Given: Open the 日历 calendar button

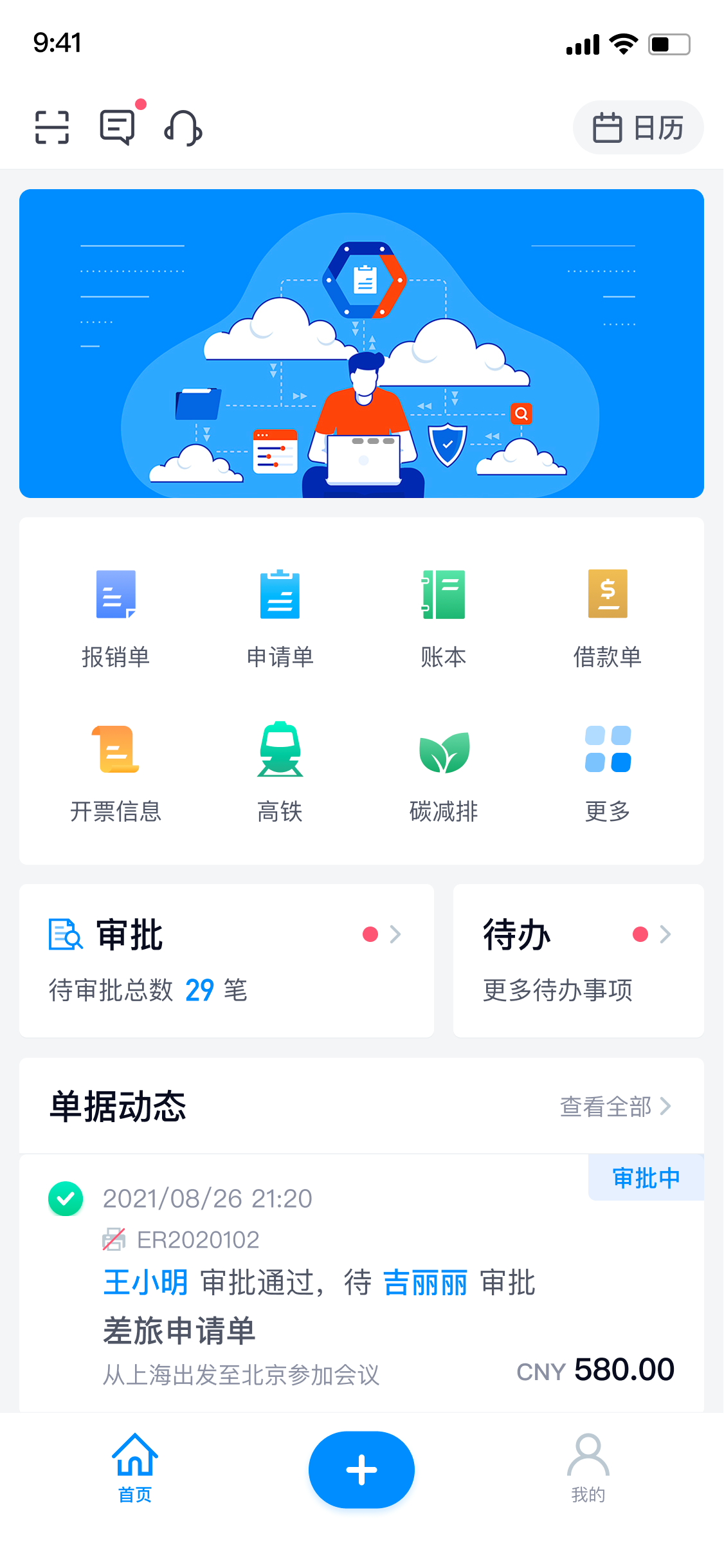Looking at the screenshot, I should pos(638,127).
